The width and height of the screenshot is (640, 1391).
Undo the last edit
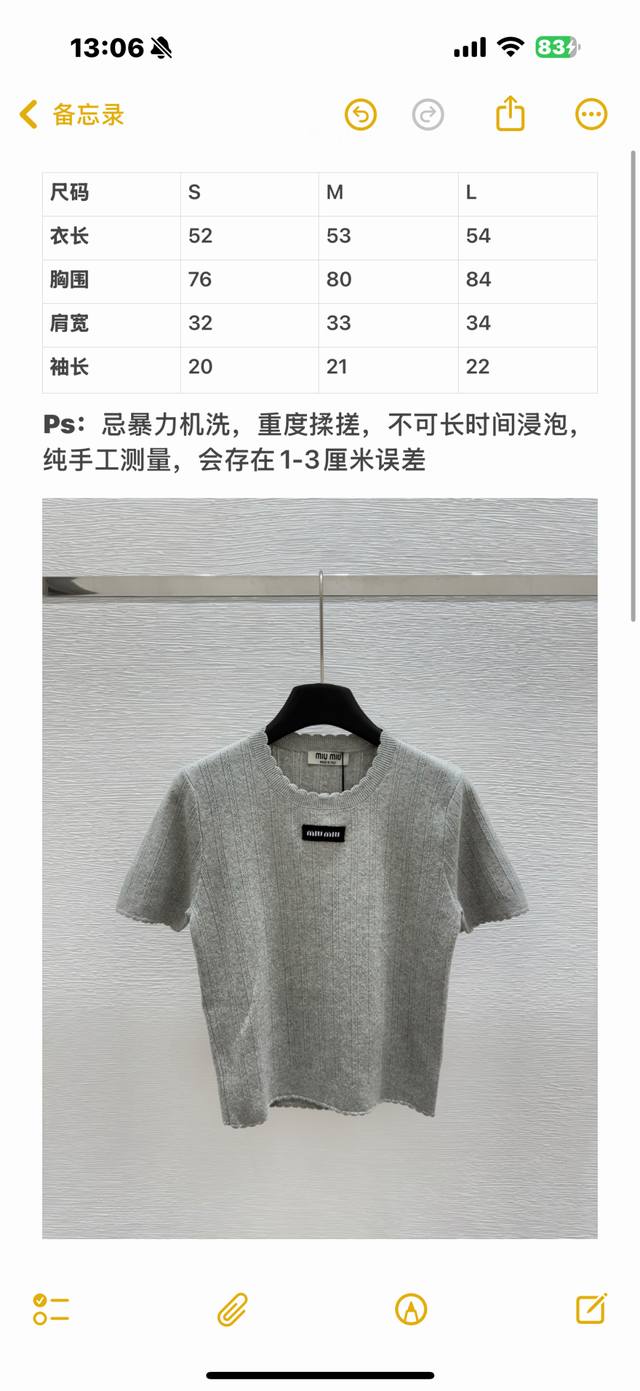pyautogui.click(x=361, y=115)
